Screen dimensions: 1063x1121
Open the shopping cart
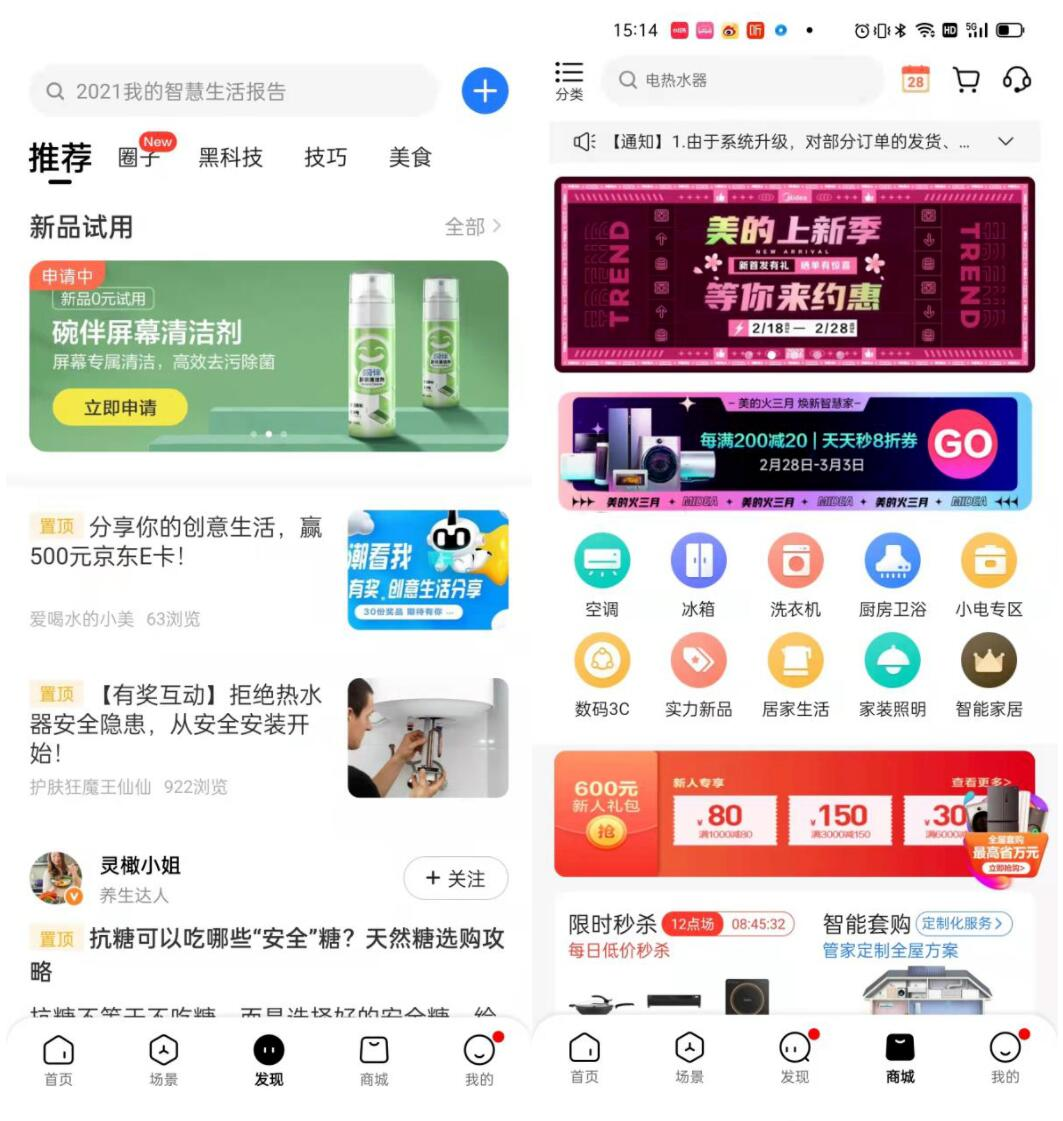(966, 81)
